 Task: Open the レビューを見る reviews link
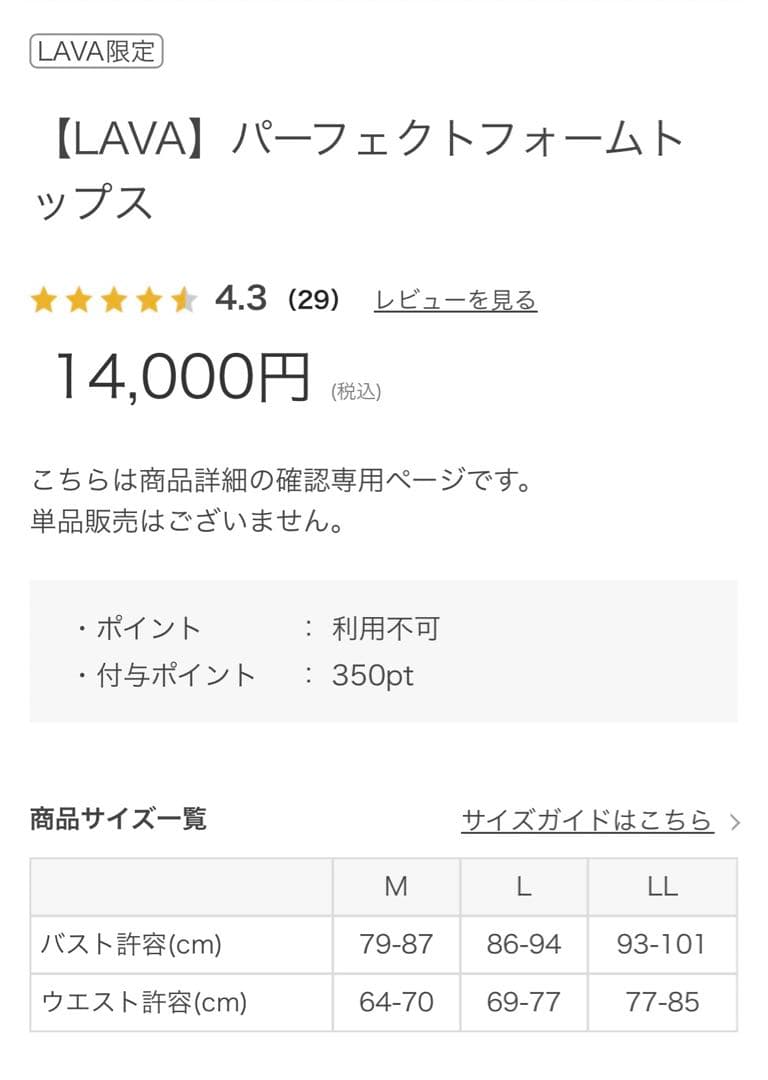[457, 297]
